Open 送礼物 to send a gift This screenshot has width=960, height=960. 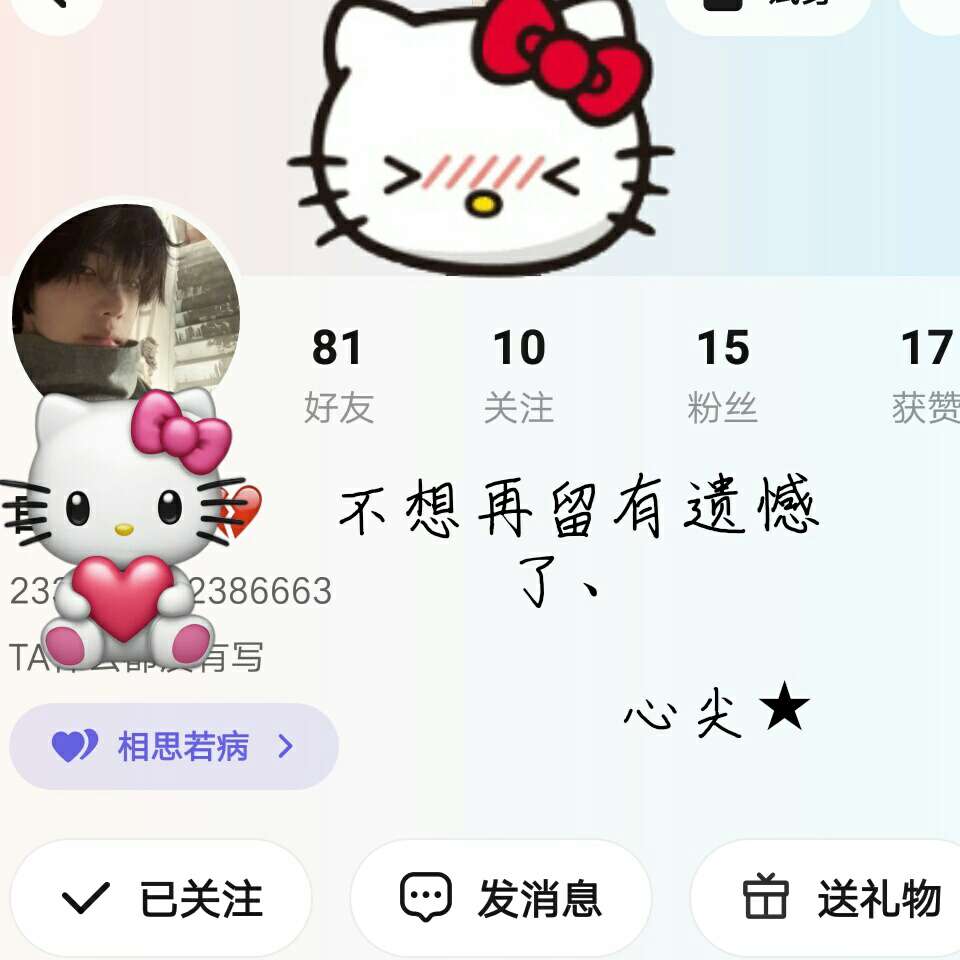[840, 898]
